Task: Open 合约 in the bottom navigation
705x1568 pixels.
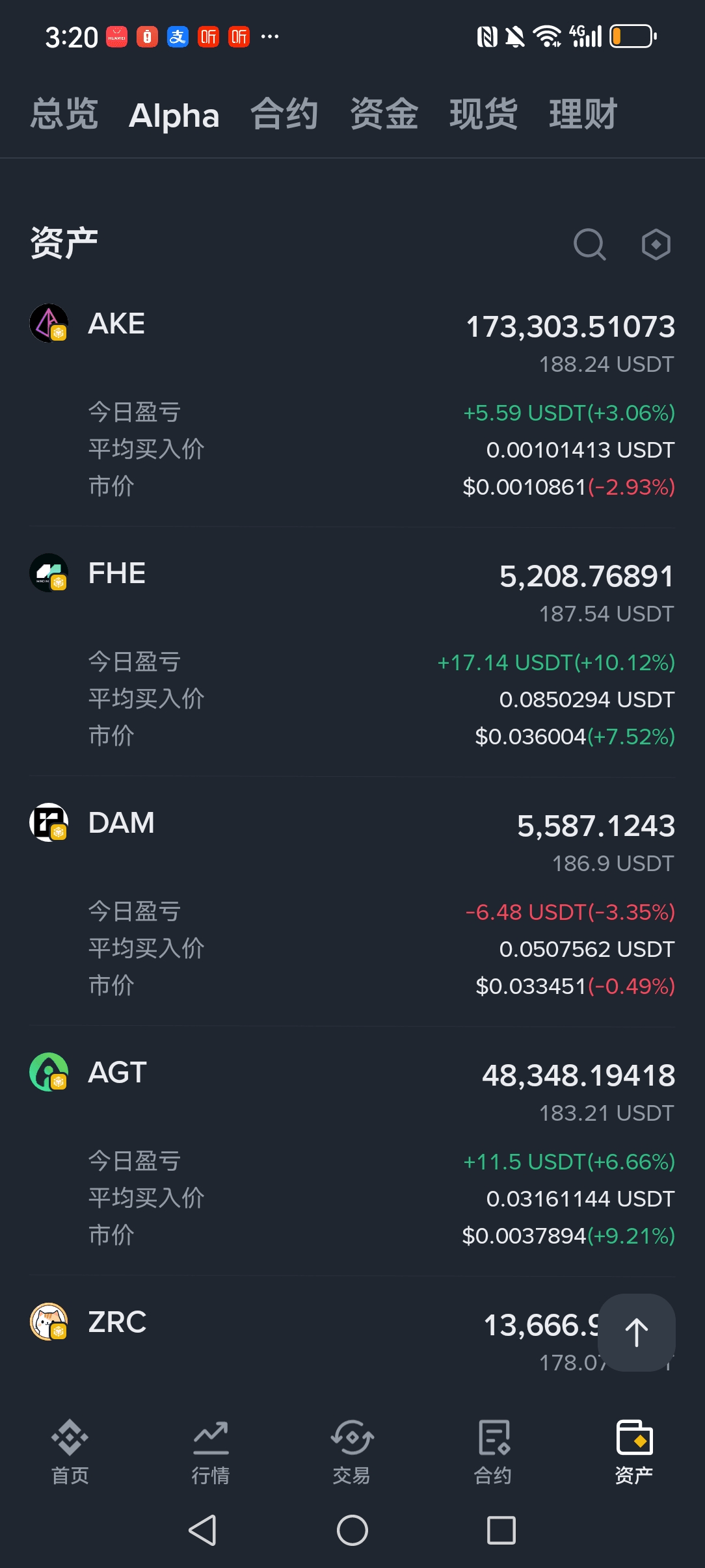Action: click(x=493, y=1452)
